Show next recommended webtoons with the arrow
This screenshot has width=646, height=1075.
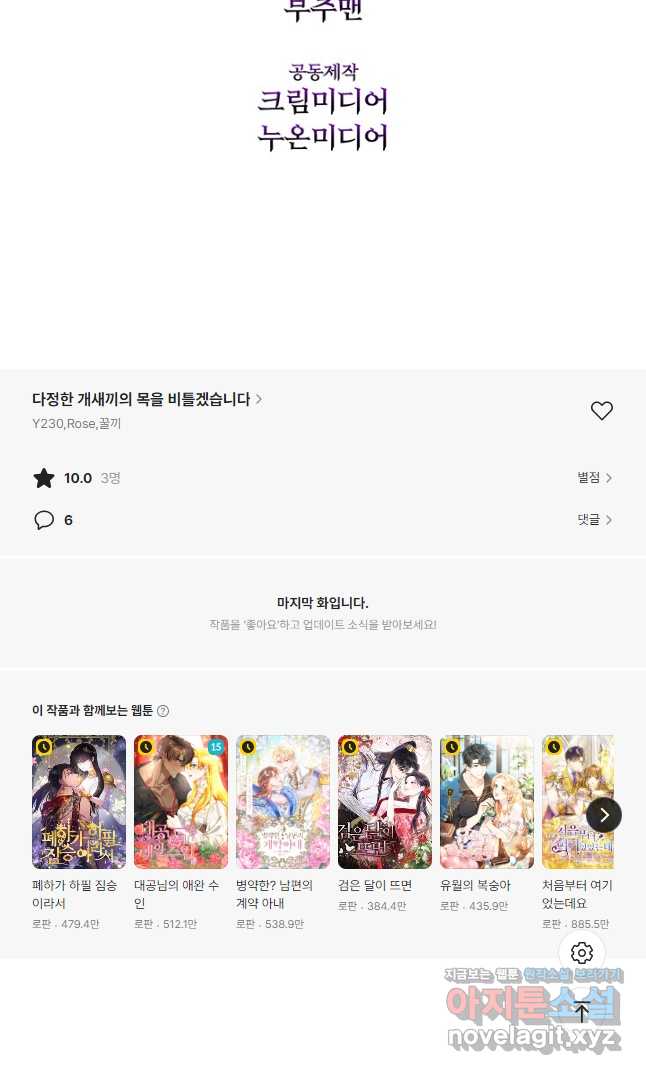(x=603, y=815)
